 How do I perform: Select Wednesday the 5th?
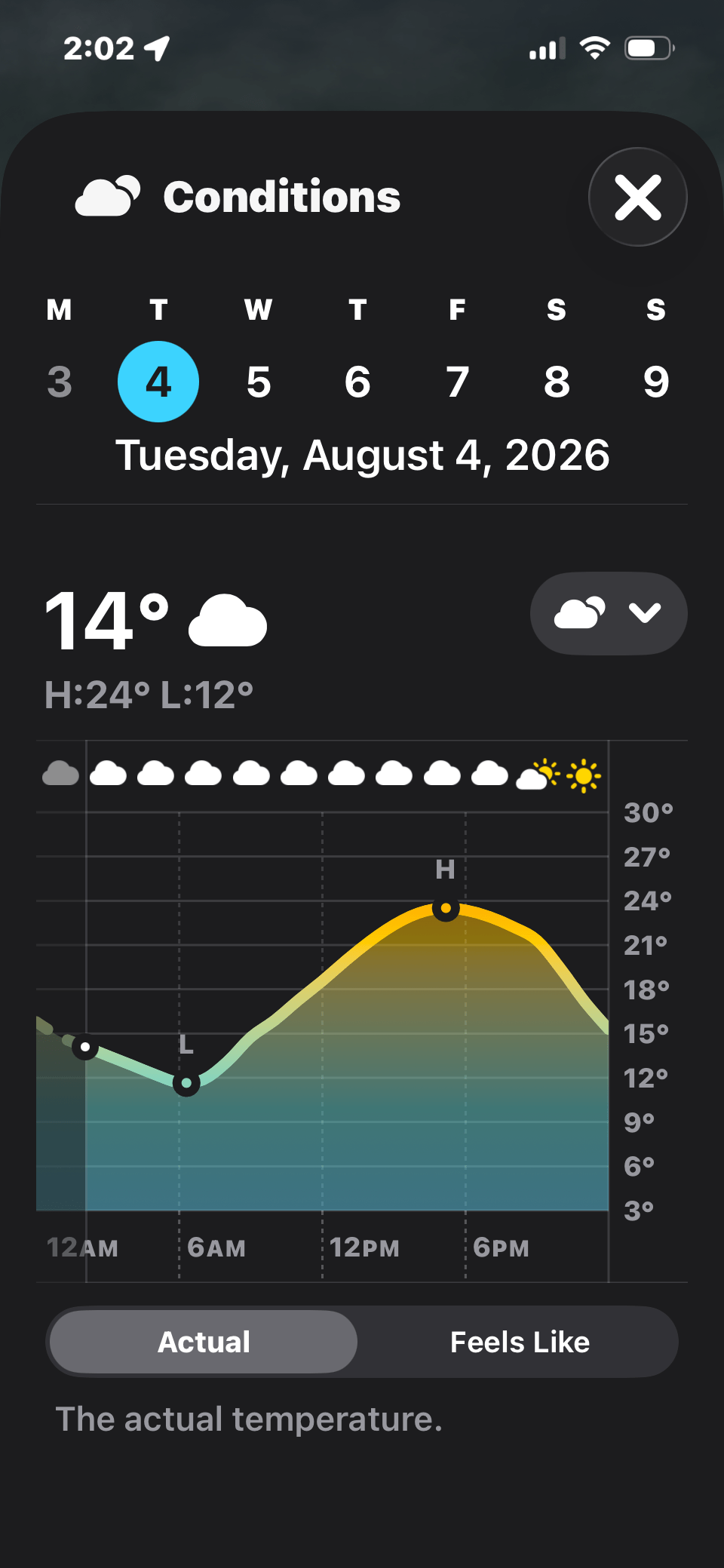pos(258,382)
